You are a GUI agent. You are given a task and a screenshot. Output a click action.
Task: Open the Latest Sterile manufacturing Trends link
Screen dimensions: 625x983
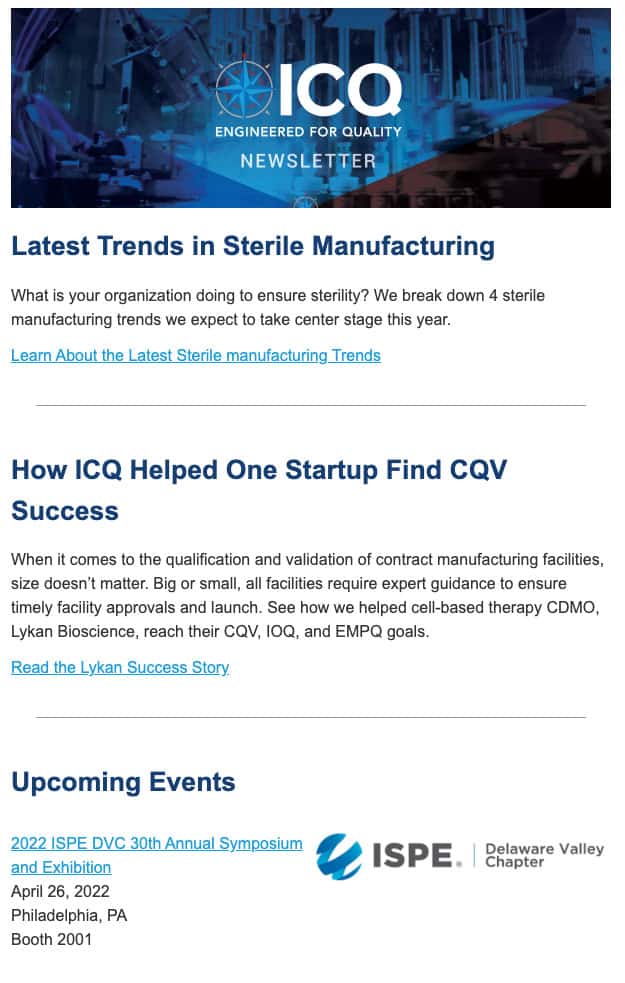pyautogui.click(x=195, y=355)
